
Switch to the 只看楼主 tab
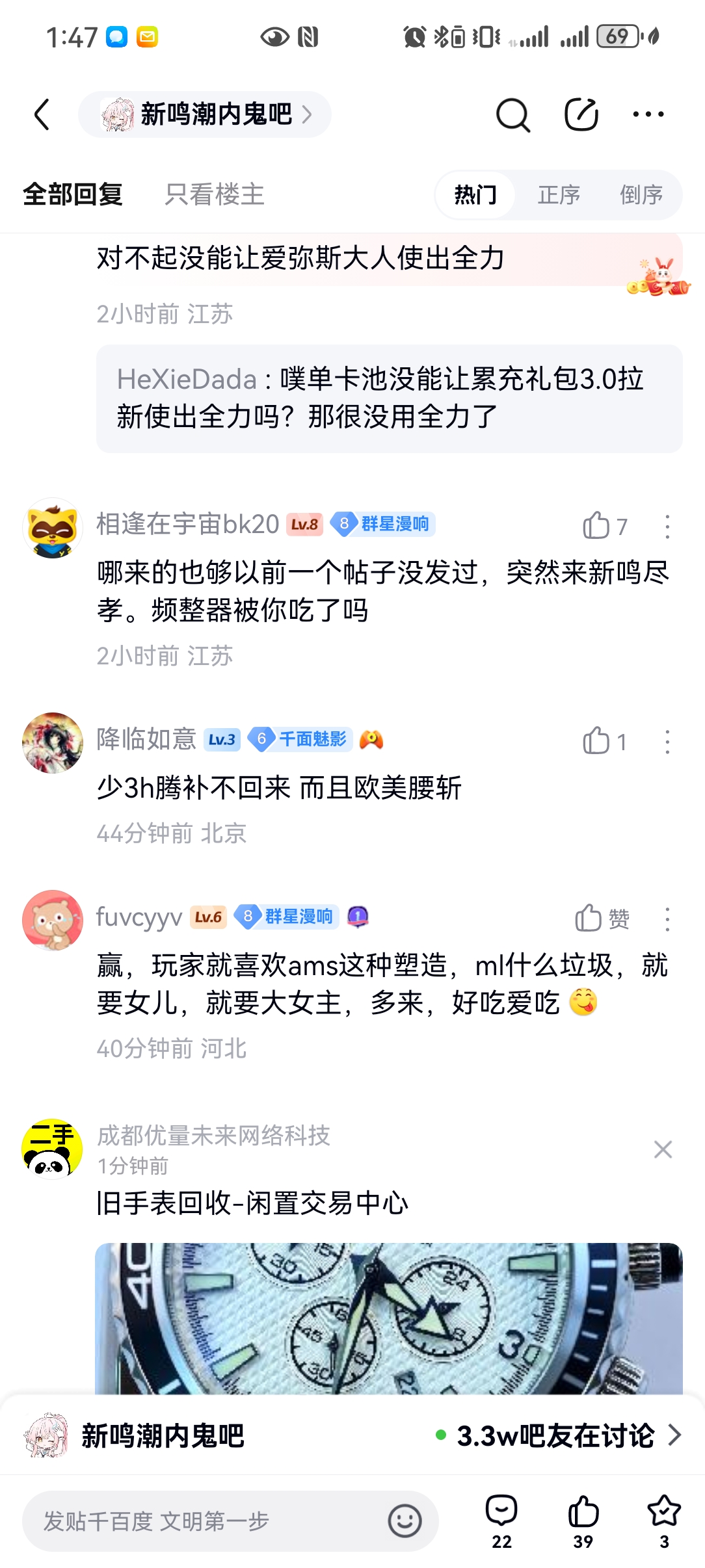tap(214, 194)
